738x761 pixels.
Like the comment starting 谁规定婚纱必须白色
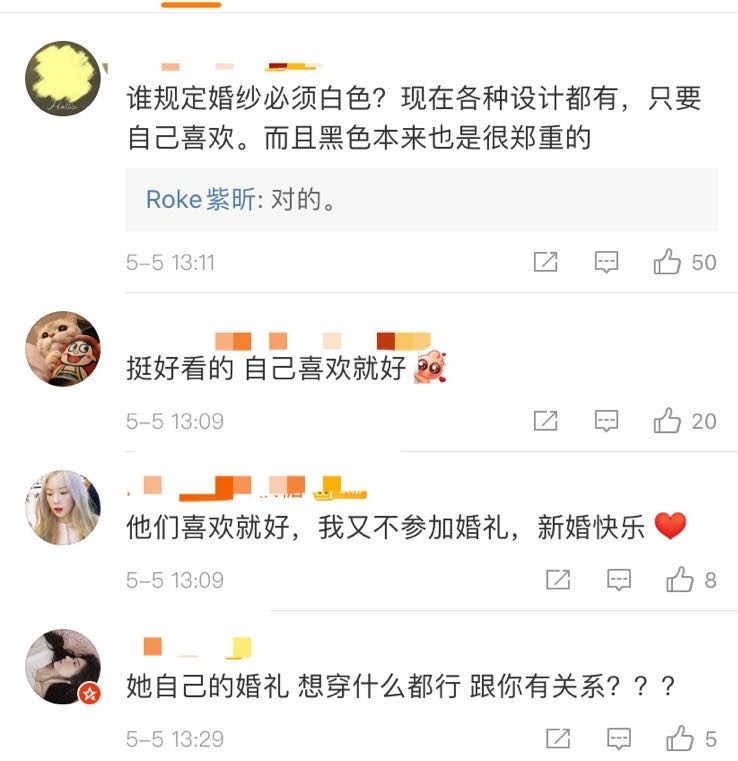668,262
